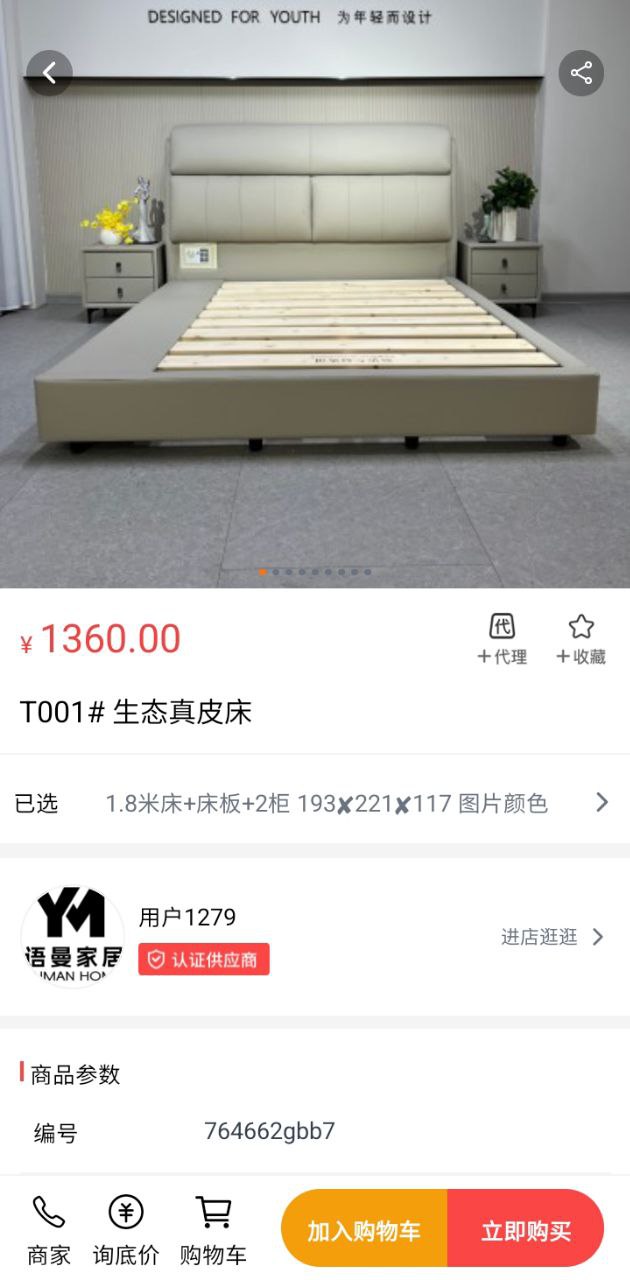Screen dimensions: 630x1280
Task: Buy now with 立即购买
Action: [526, 1231]
